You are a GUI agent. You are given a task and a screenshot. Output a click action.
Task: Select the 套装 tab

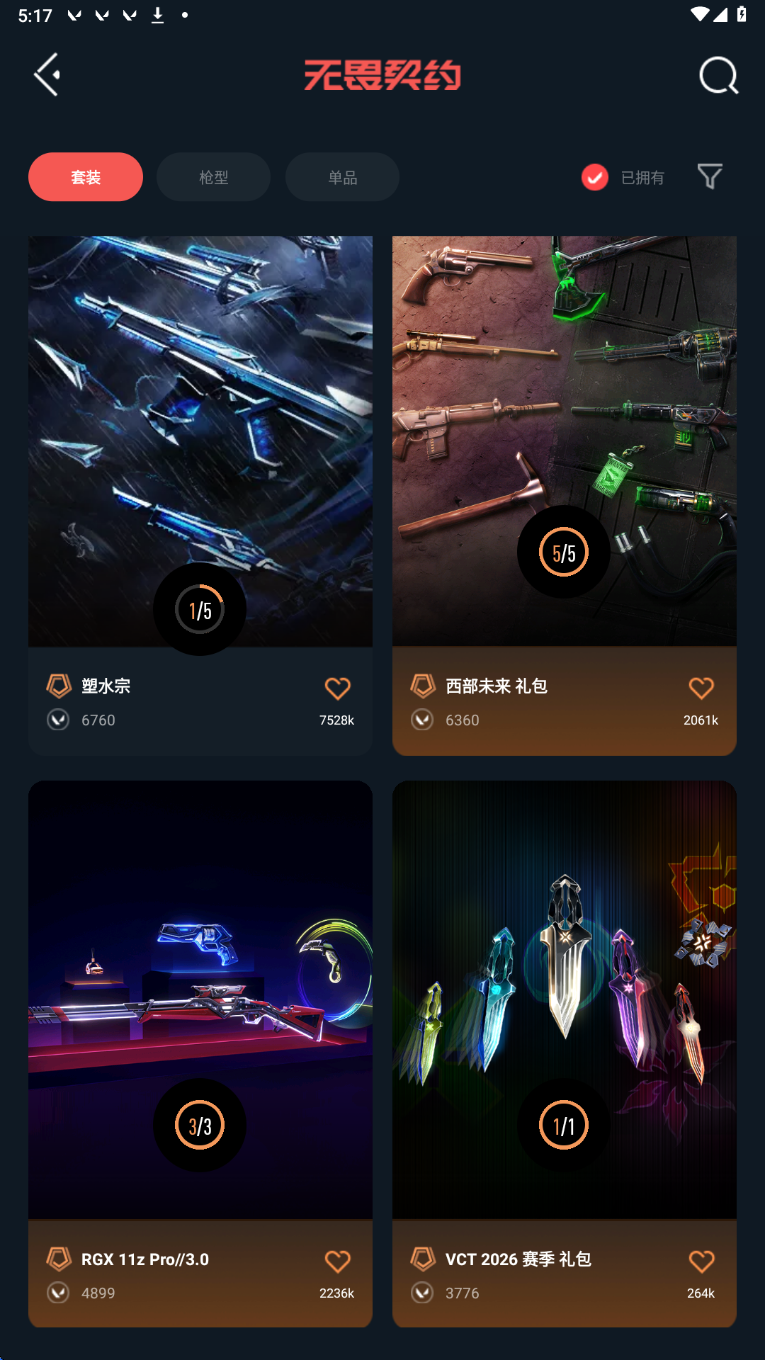86,177
